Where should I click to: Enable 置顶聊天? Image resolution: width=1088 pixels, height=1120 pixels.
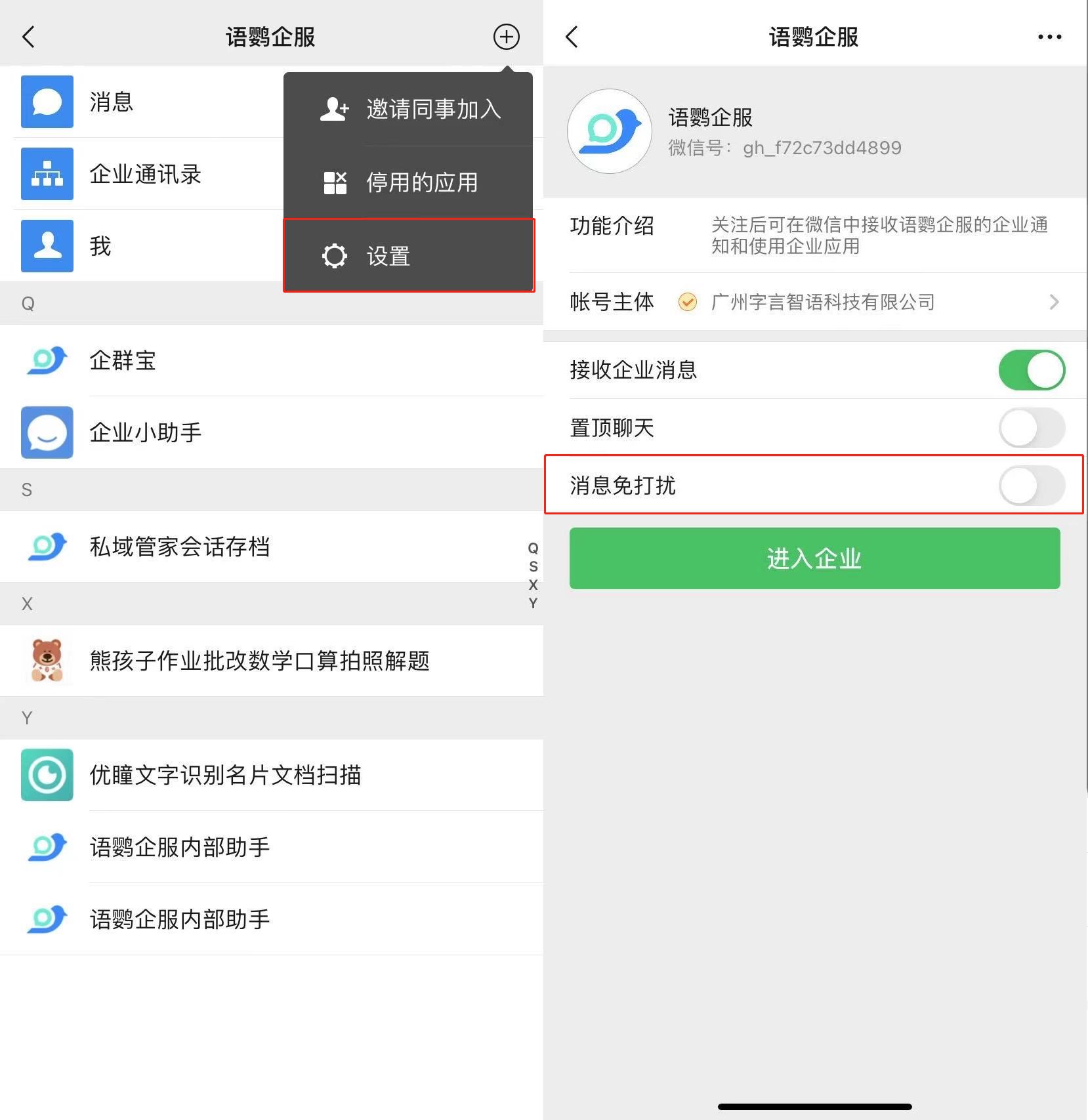[x=1031, y=428]
